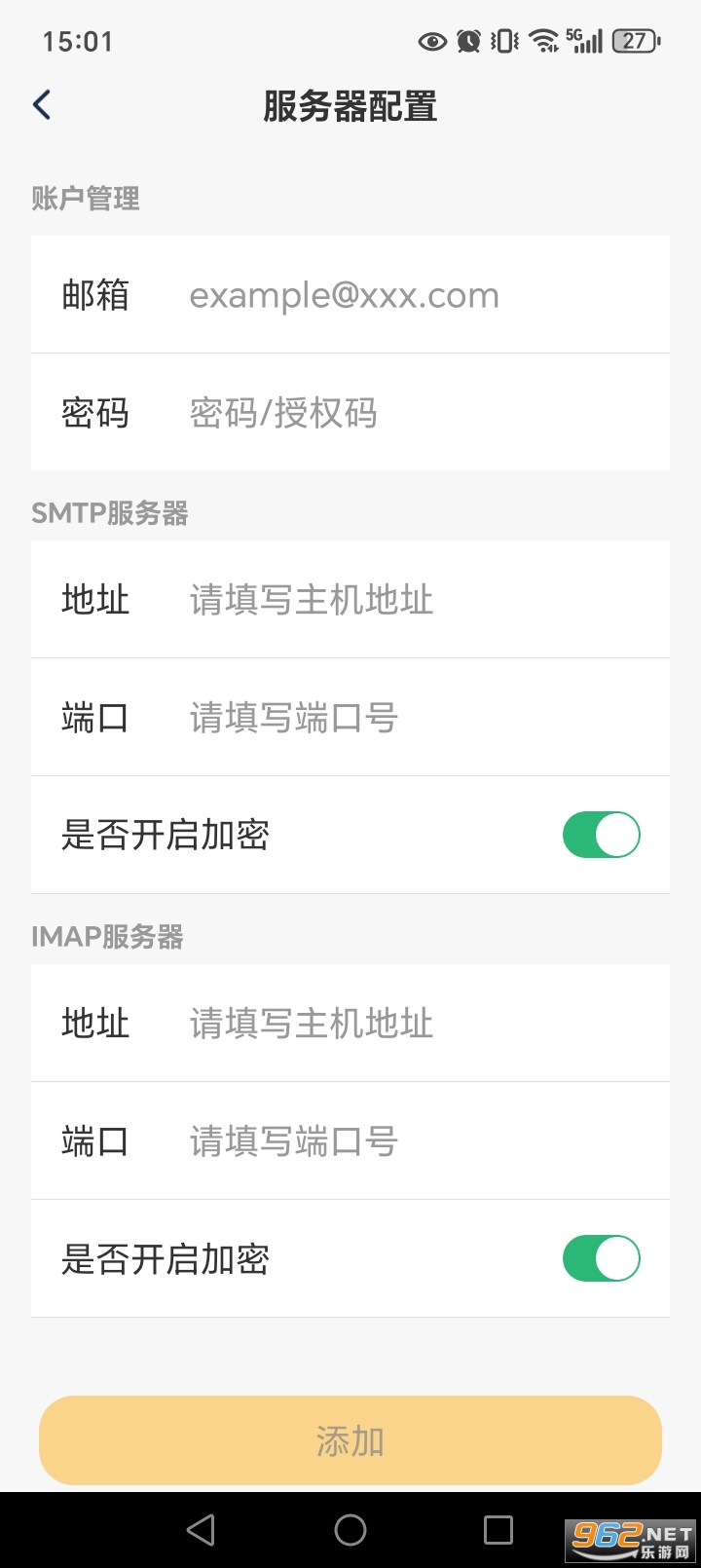Viewport: 701px width, 1568px height.
Task: Disable encryption for the SMTP server
Action: click(x=601, y=835)
